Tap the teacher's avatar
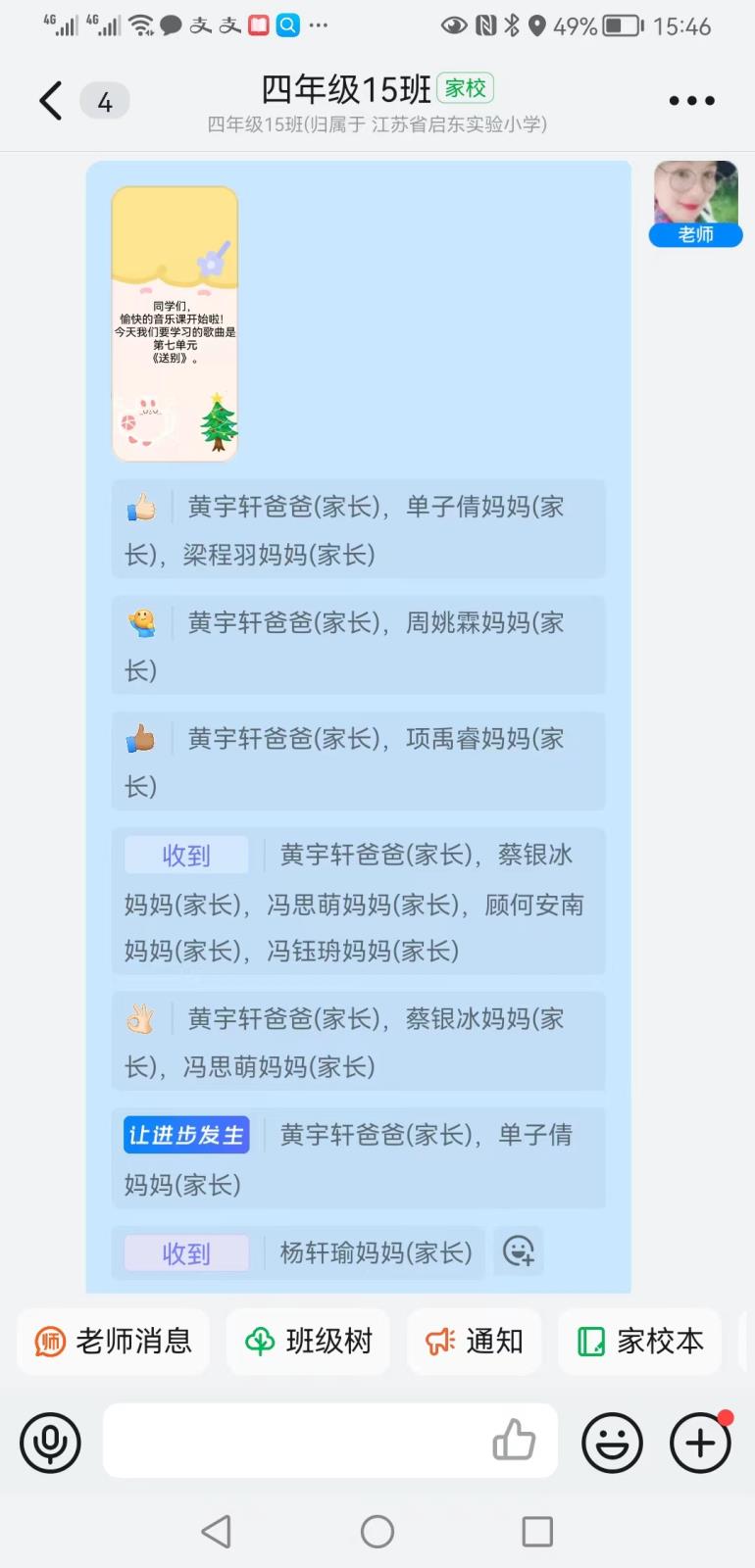This screenshot has width=755, height=1568. (695, 196)
